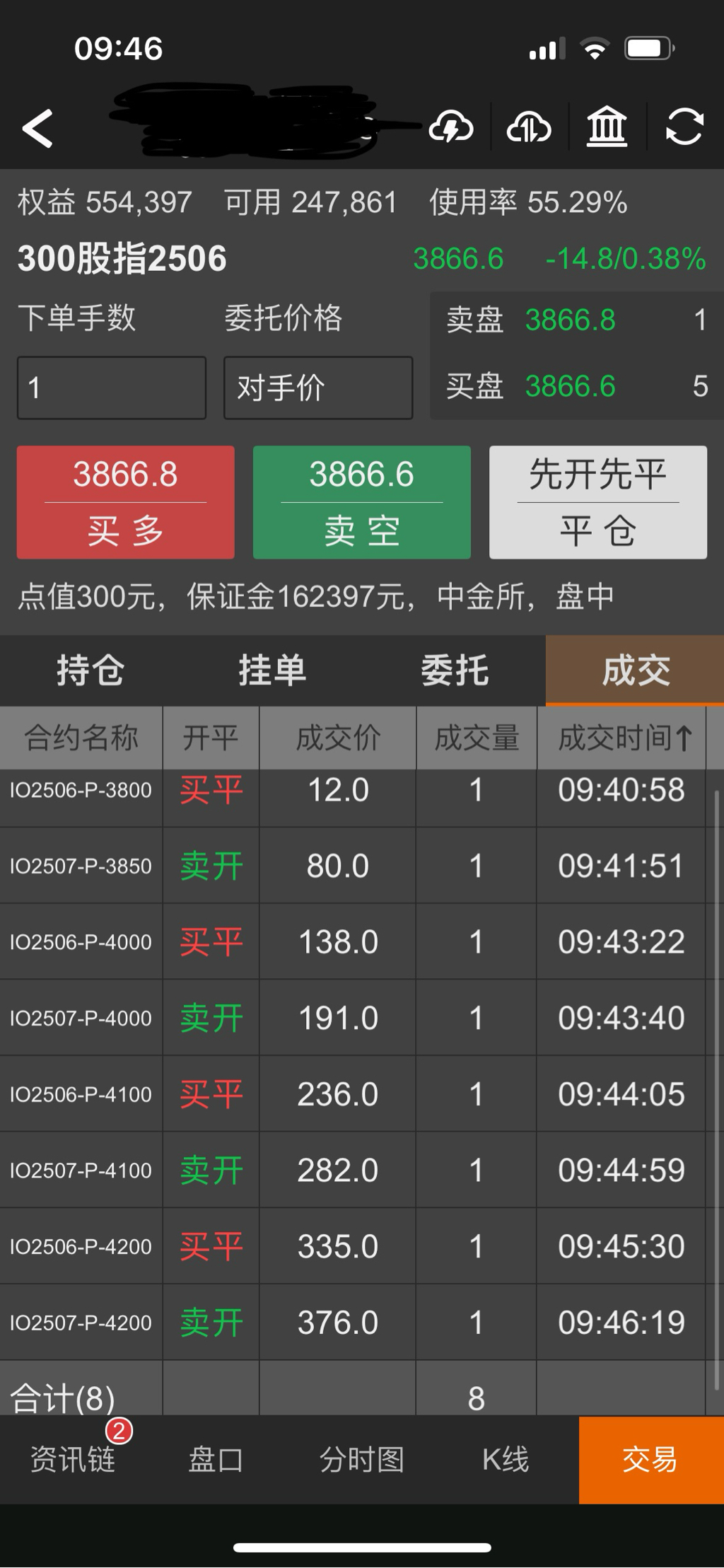The height and width of the screenshot is (1568, 724).
Task: Switch to the 分时图 tab
Action: [x=361, y=1459]
